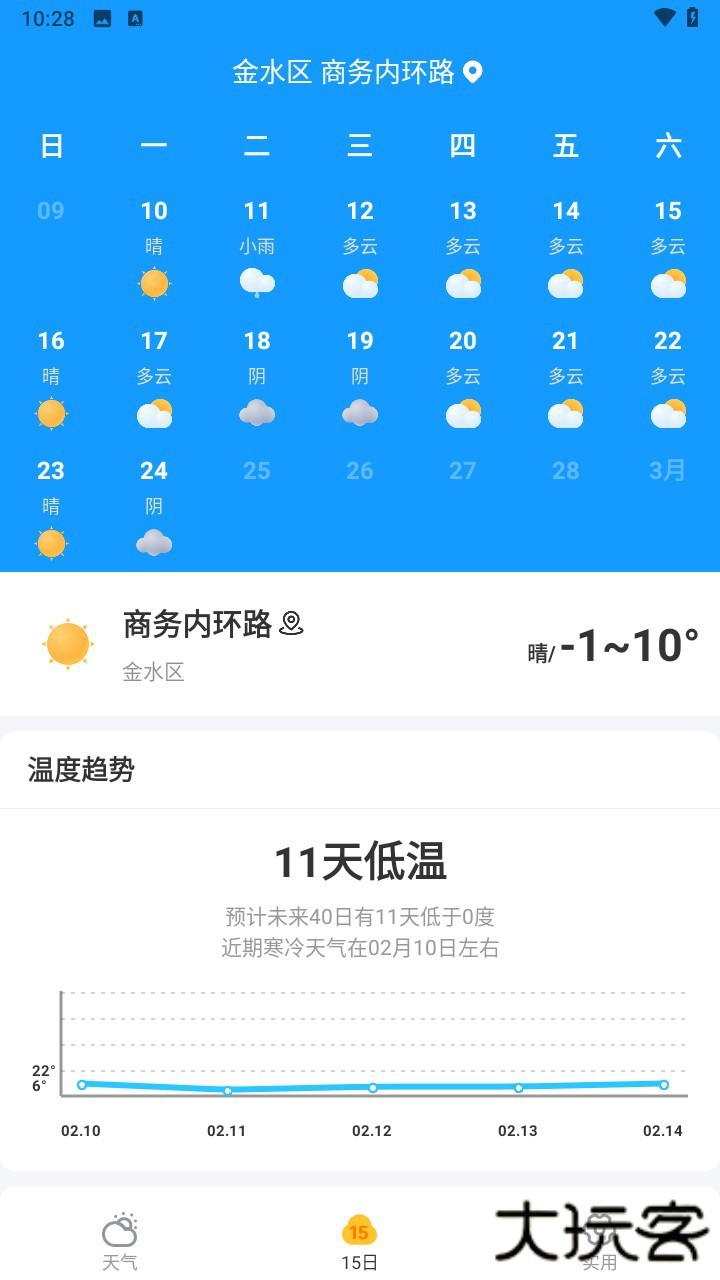Tap the sun icon on the 商务内环路 card
The width and height of the screenshot is (720, 1280).
click(66, 641)
